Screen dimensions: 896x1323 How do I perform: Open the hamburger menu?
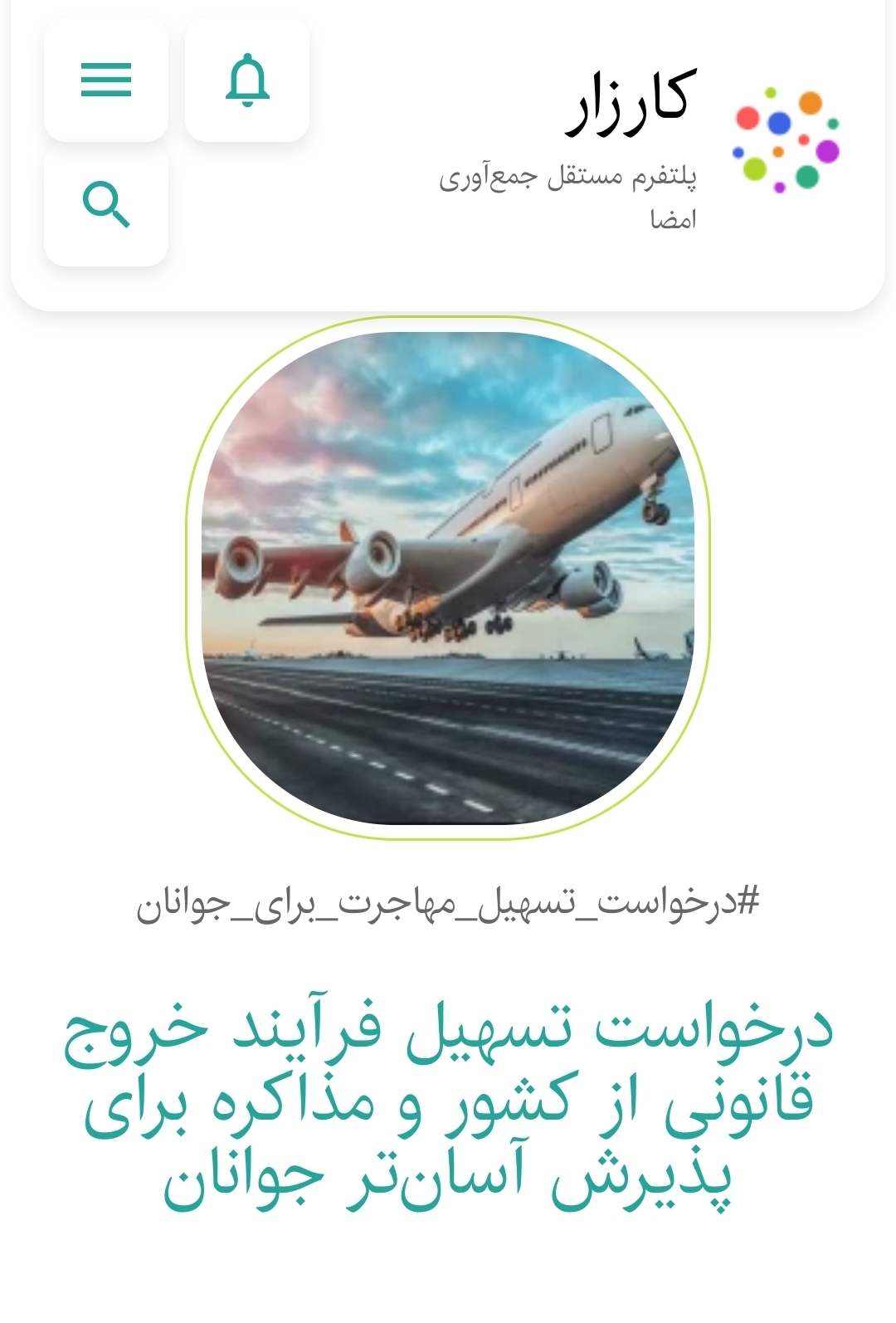[x=106, y=81]
